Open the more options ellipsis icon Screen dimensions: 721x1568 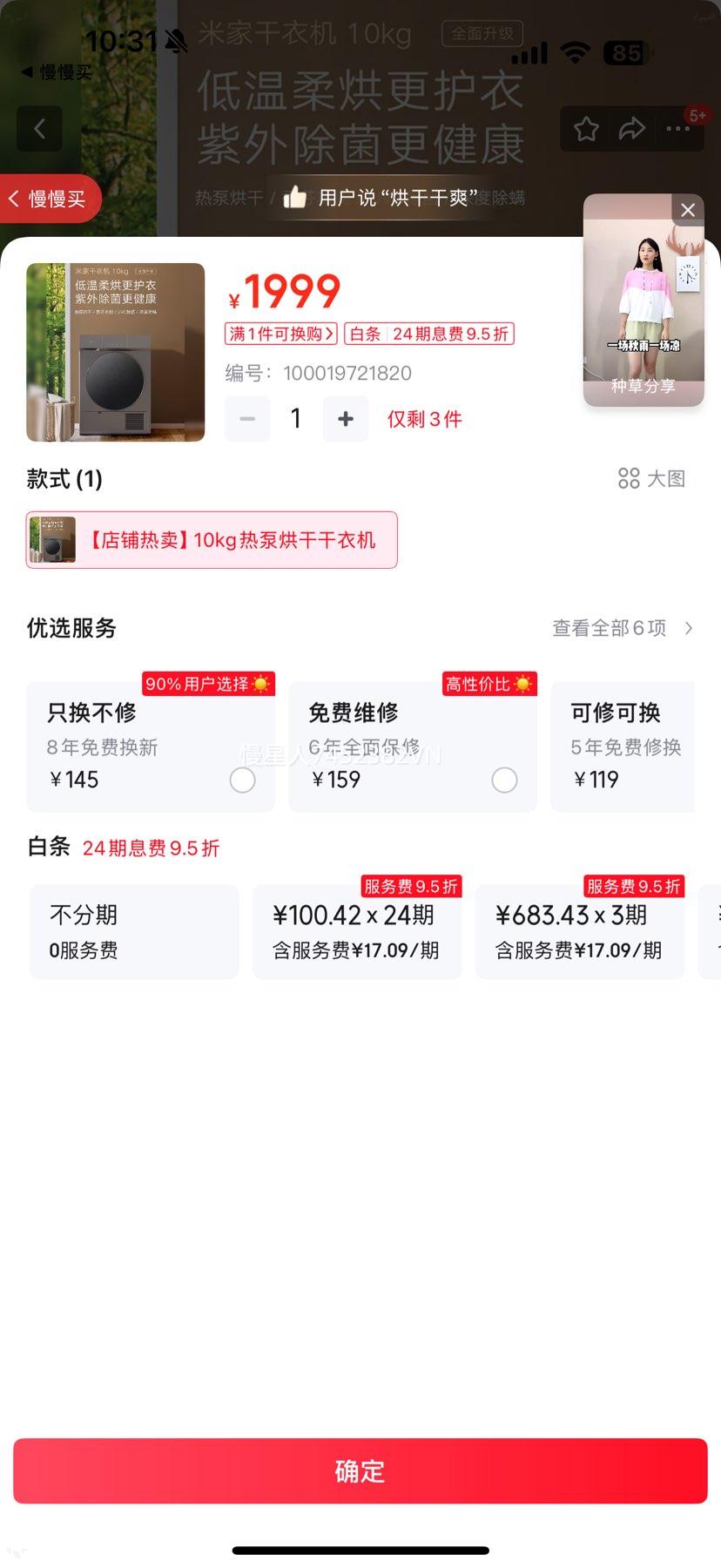[x=677, y=128]
